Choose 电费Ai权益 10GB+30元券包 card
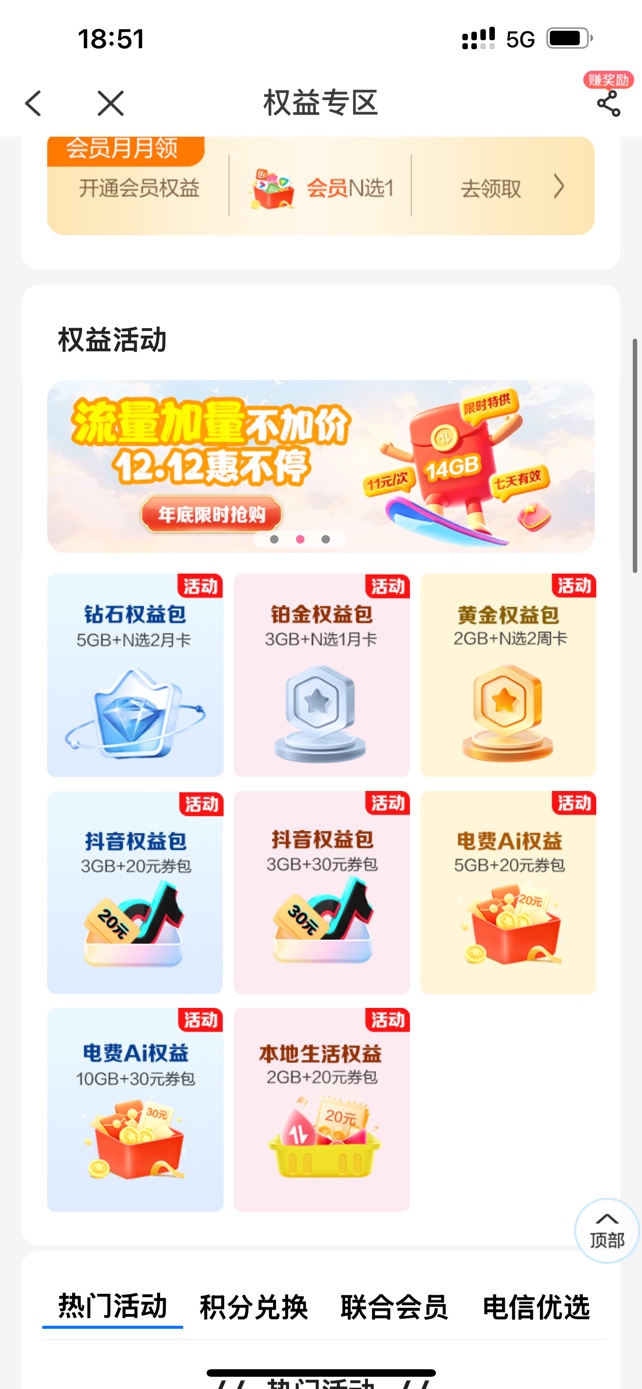The height and width of the screenshot is (1389, 642). (135, 1109)
